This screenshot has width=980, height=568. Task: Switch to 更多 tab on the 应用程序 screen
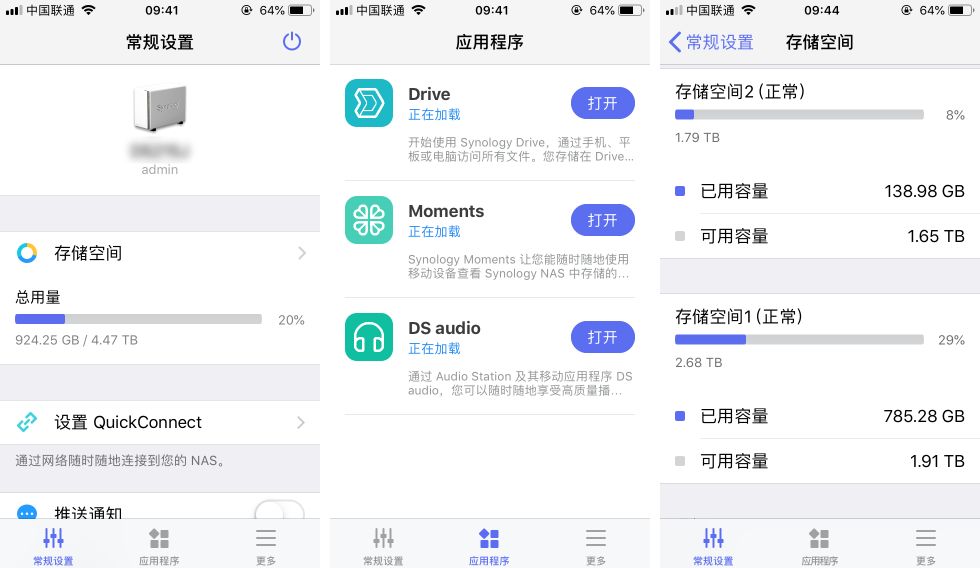[x=596, y=545]
